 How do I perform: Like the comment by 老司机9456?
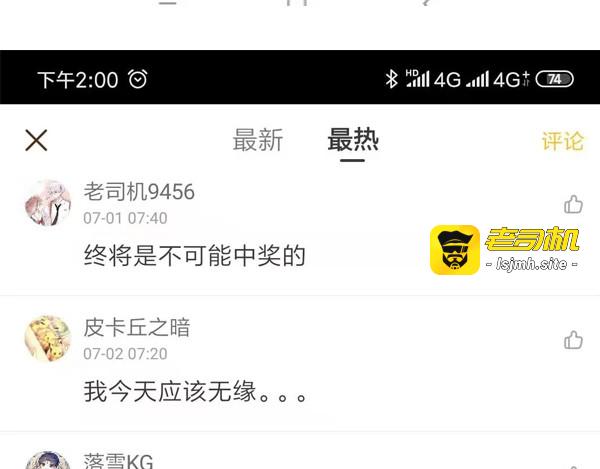[573, 204]
